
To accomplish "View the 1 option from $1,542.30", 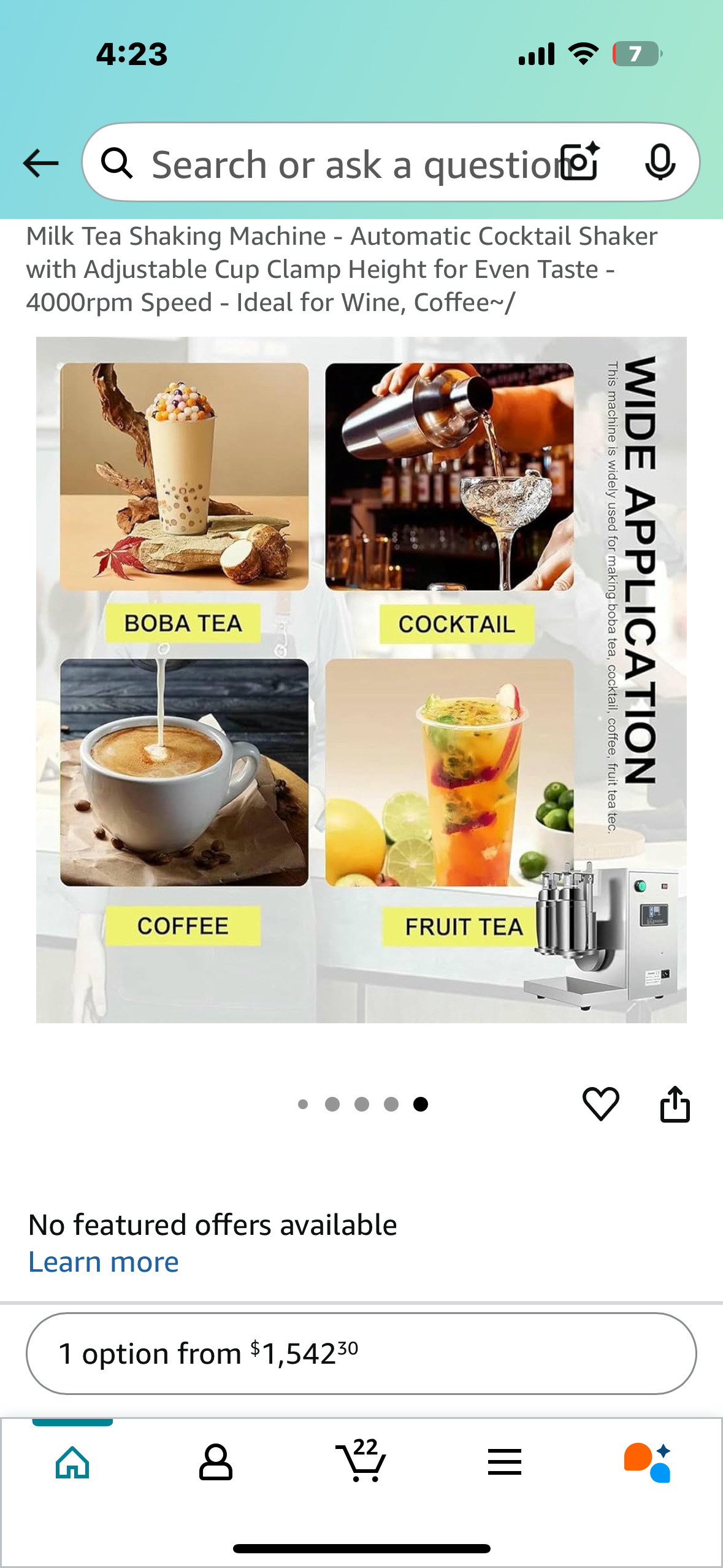I will [x=361, y=1354].
